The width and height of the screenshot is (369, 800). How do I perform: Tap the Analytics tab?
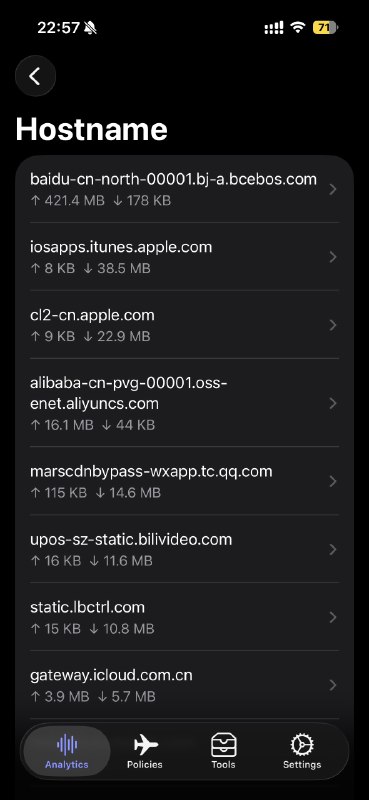tap(67, 751)
